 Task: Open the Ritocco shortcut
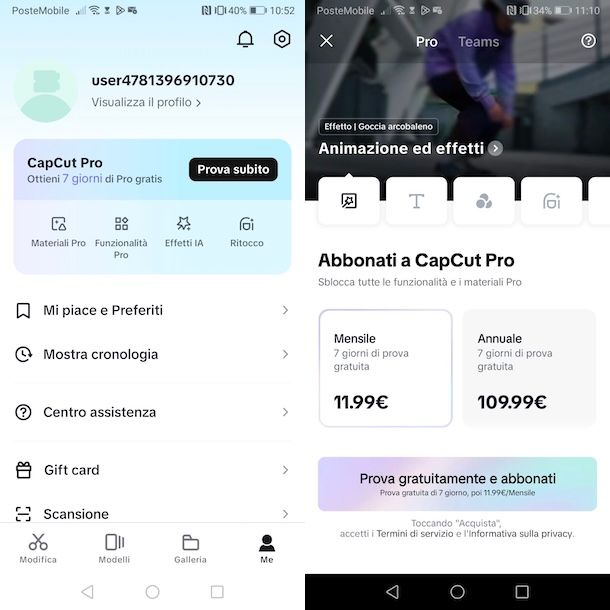(x=246, y=232)
